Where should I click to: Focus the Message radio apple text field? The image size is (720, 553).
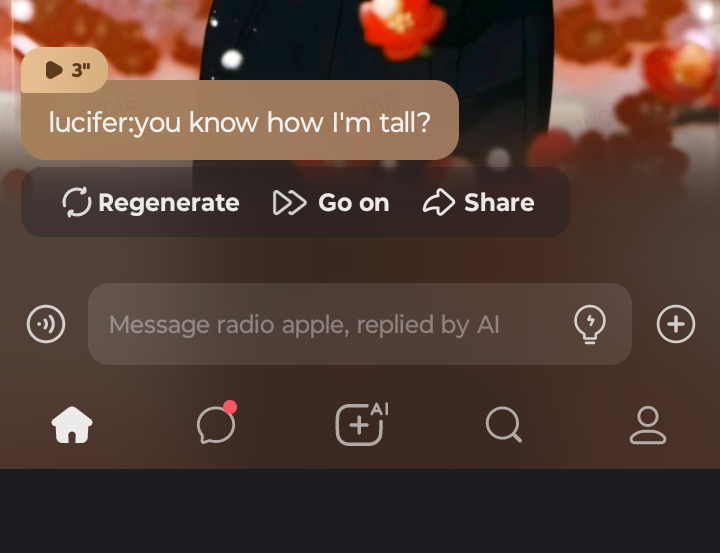coord(320,324)
